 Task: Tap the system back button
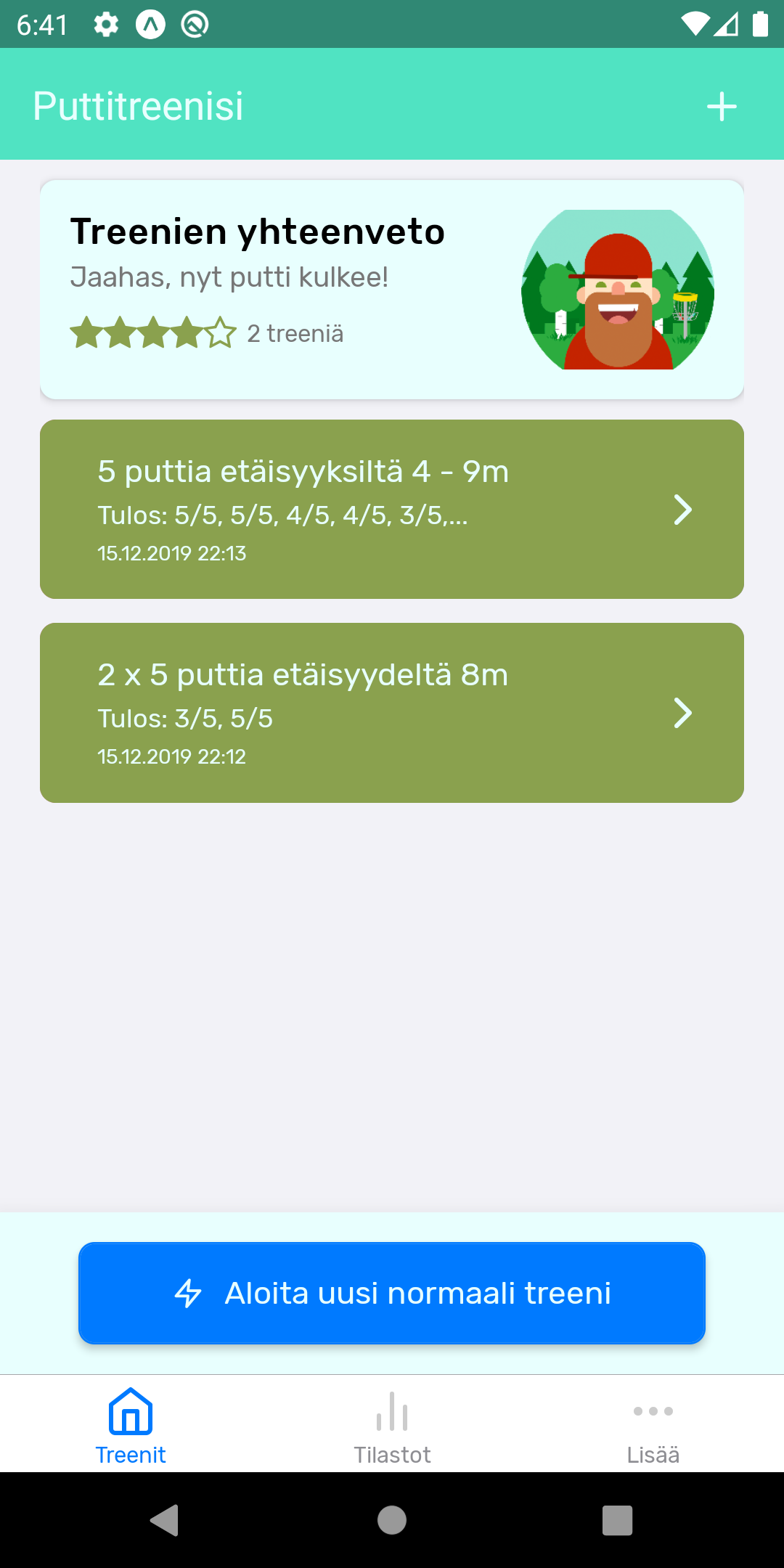(x=165, y=1520)
